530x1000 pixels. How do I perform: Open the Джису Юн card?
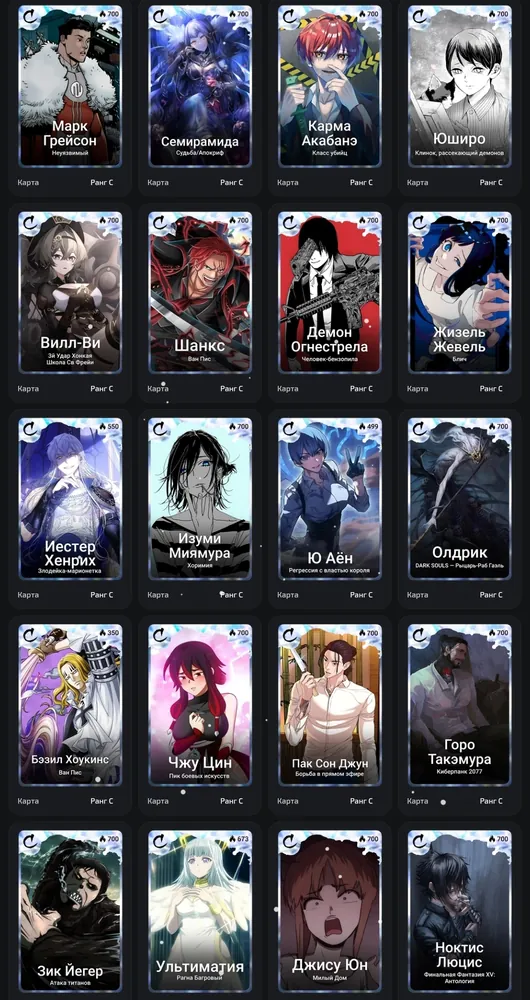pyautogui.click(x=330, y=910)
